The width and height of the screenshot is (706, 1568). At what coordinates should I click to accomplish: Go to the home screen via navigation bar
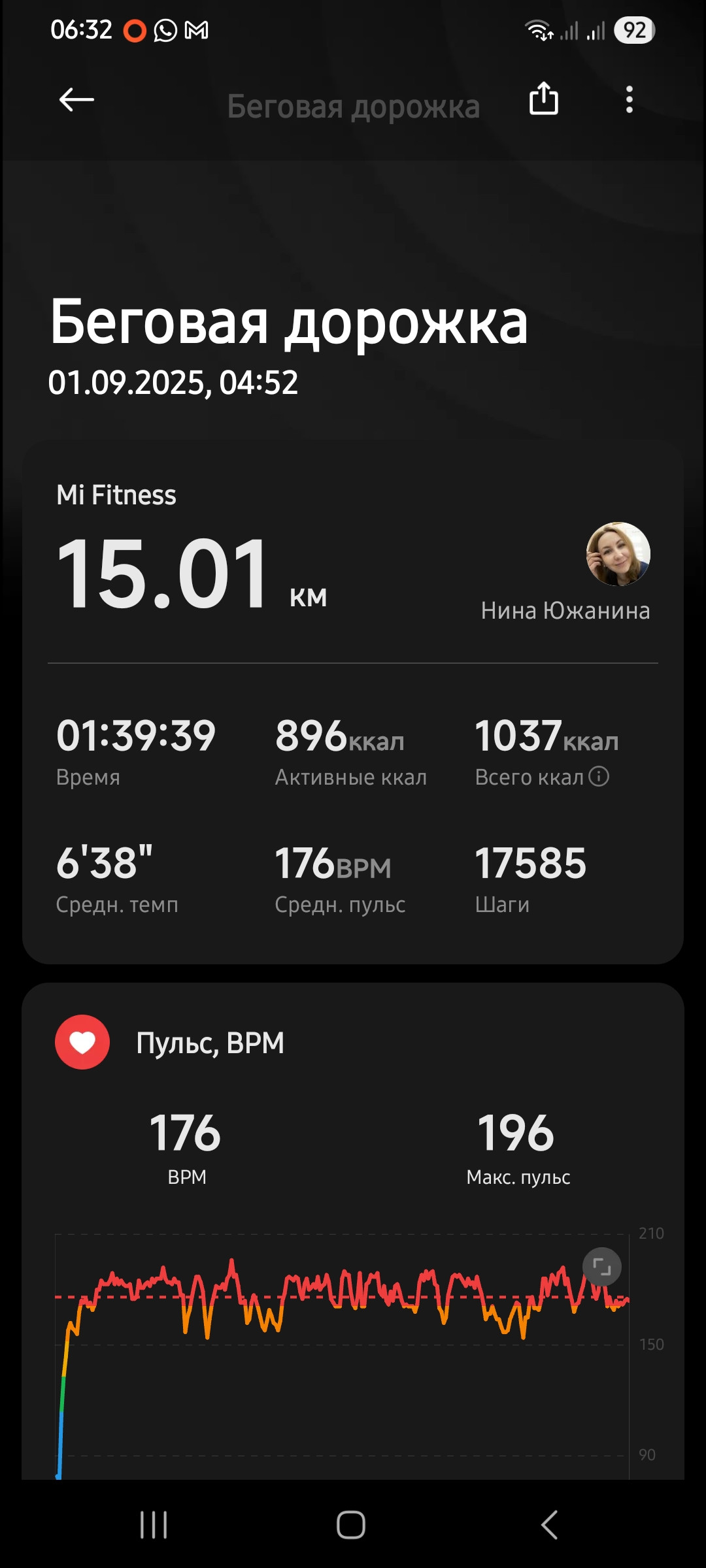[x=351, y=1525]
